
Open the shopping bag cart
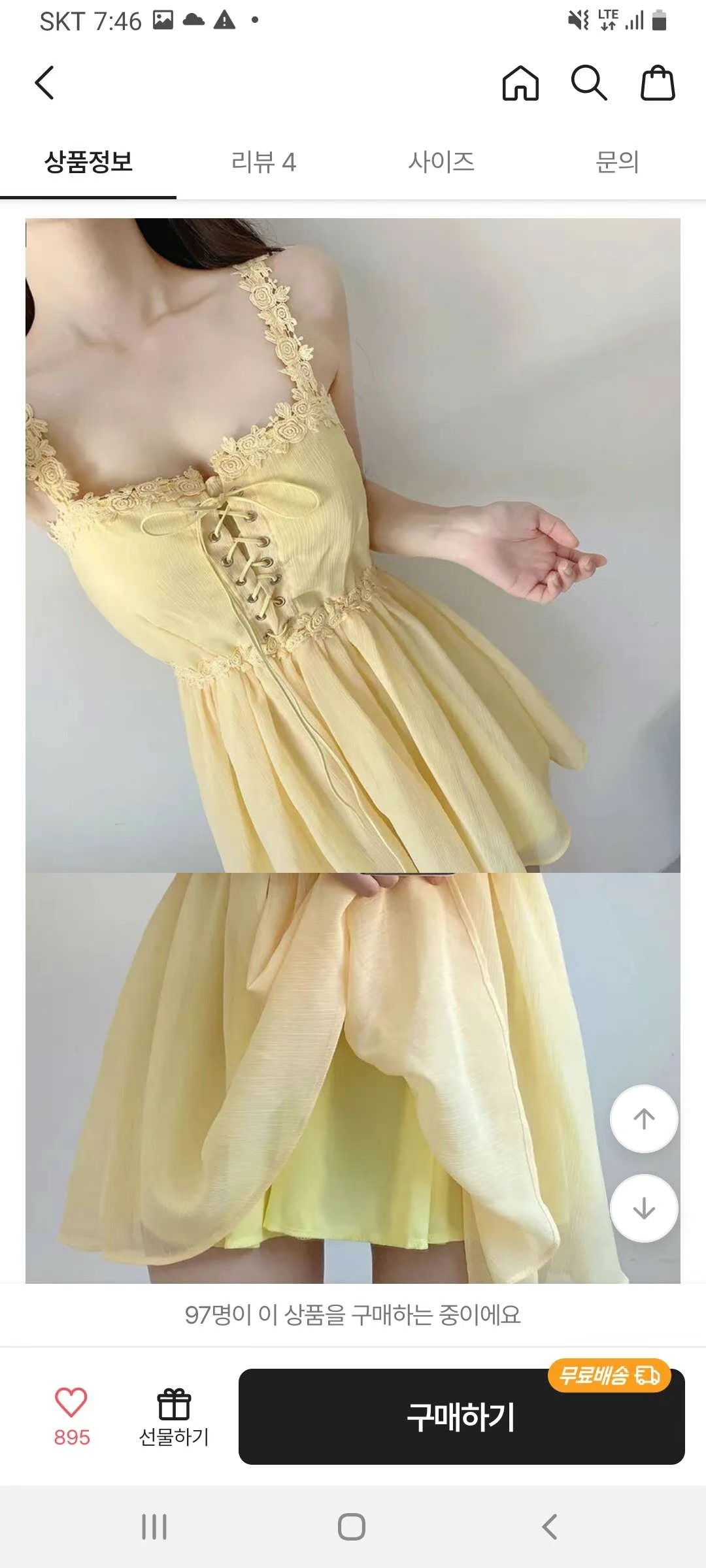tap(657, 83)
